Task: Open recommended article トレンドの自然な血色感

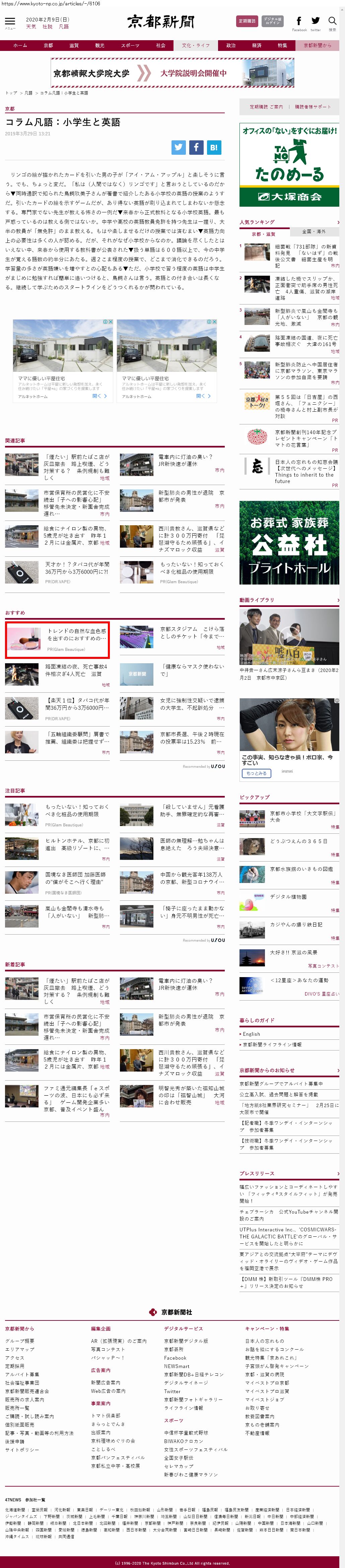Action: point(77,634)
